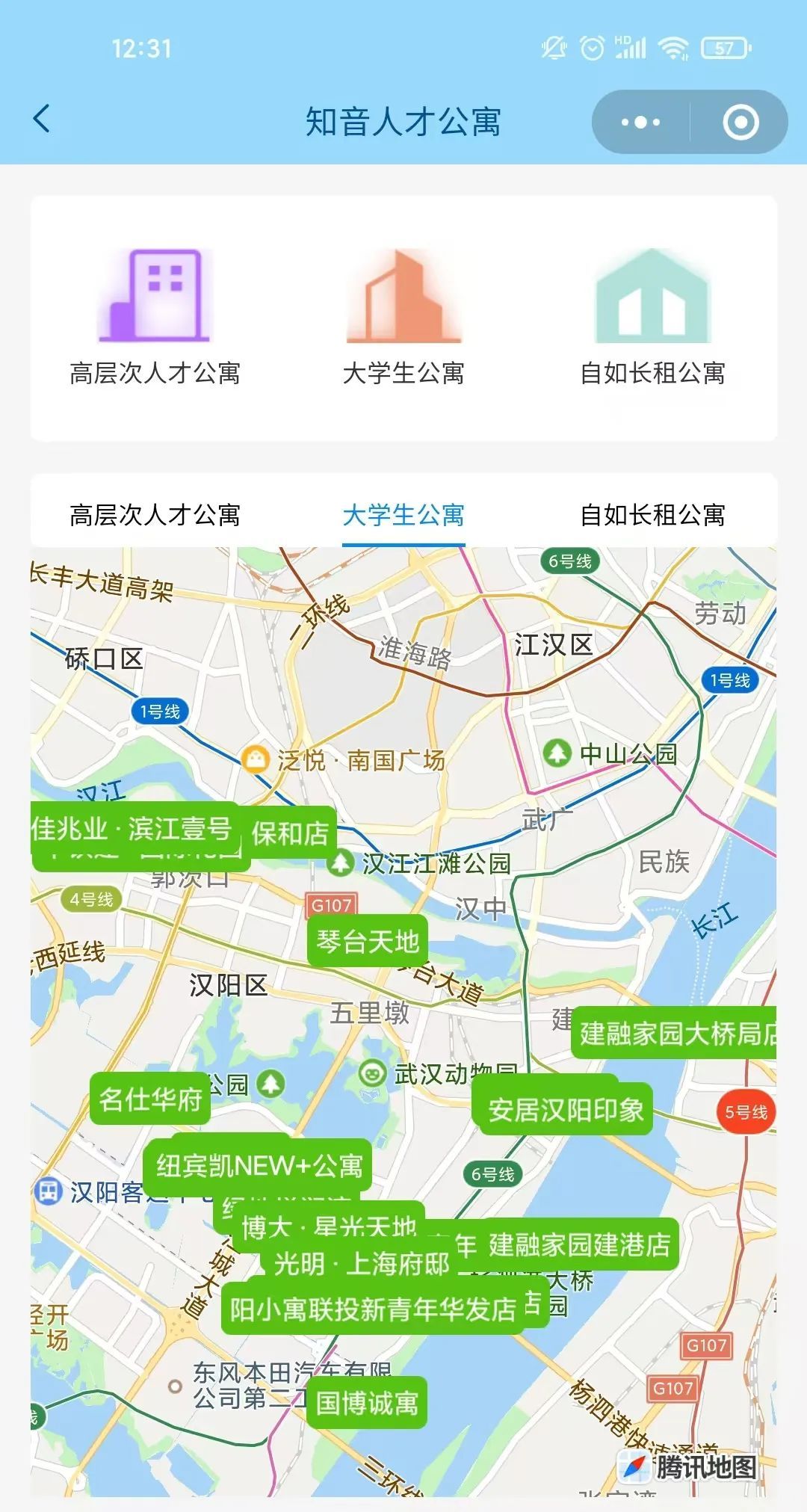Open the mini program more-options menu

tap(640, 122)
